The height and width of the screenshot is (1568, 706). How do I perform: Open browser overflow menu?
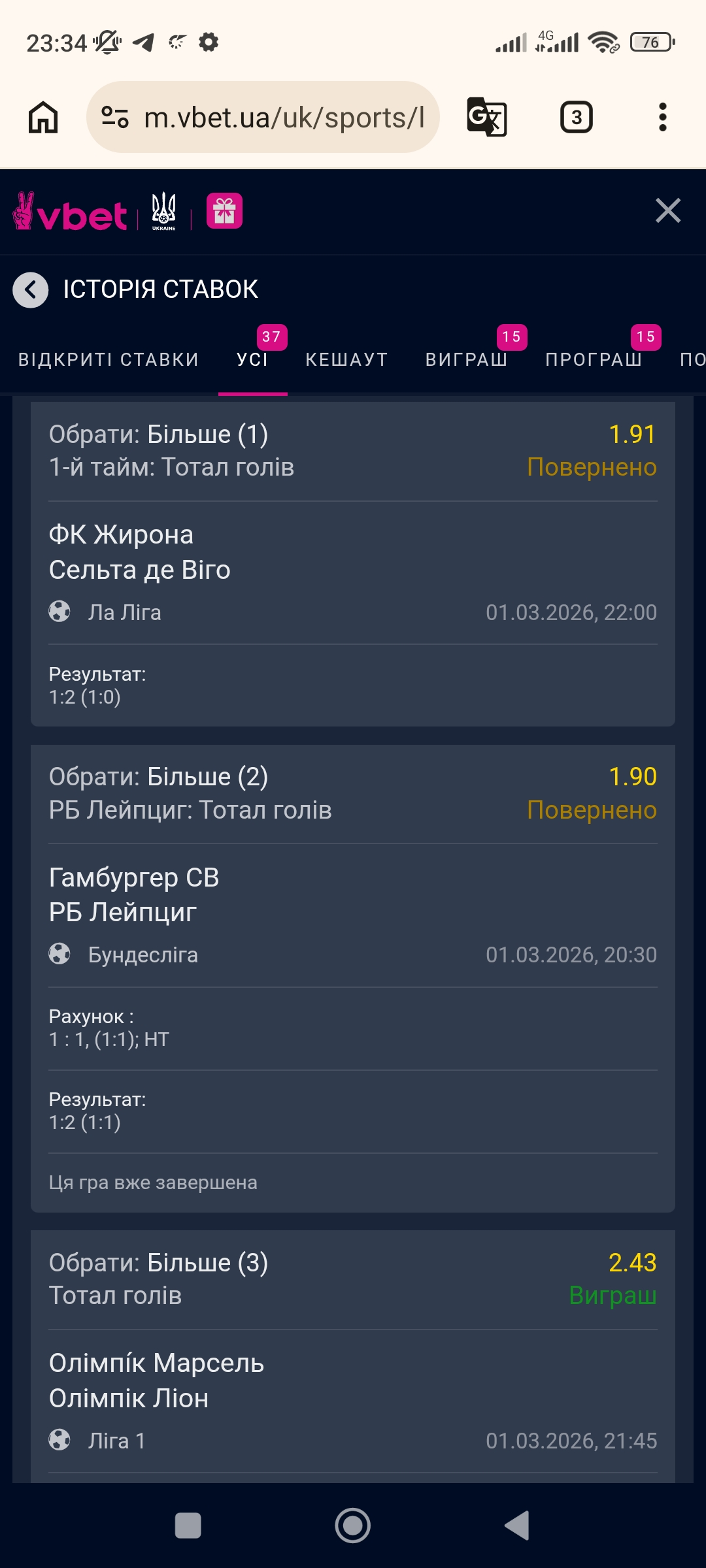(662, 118)
